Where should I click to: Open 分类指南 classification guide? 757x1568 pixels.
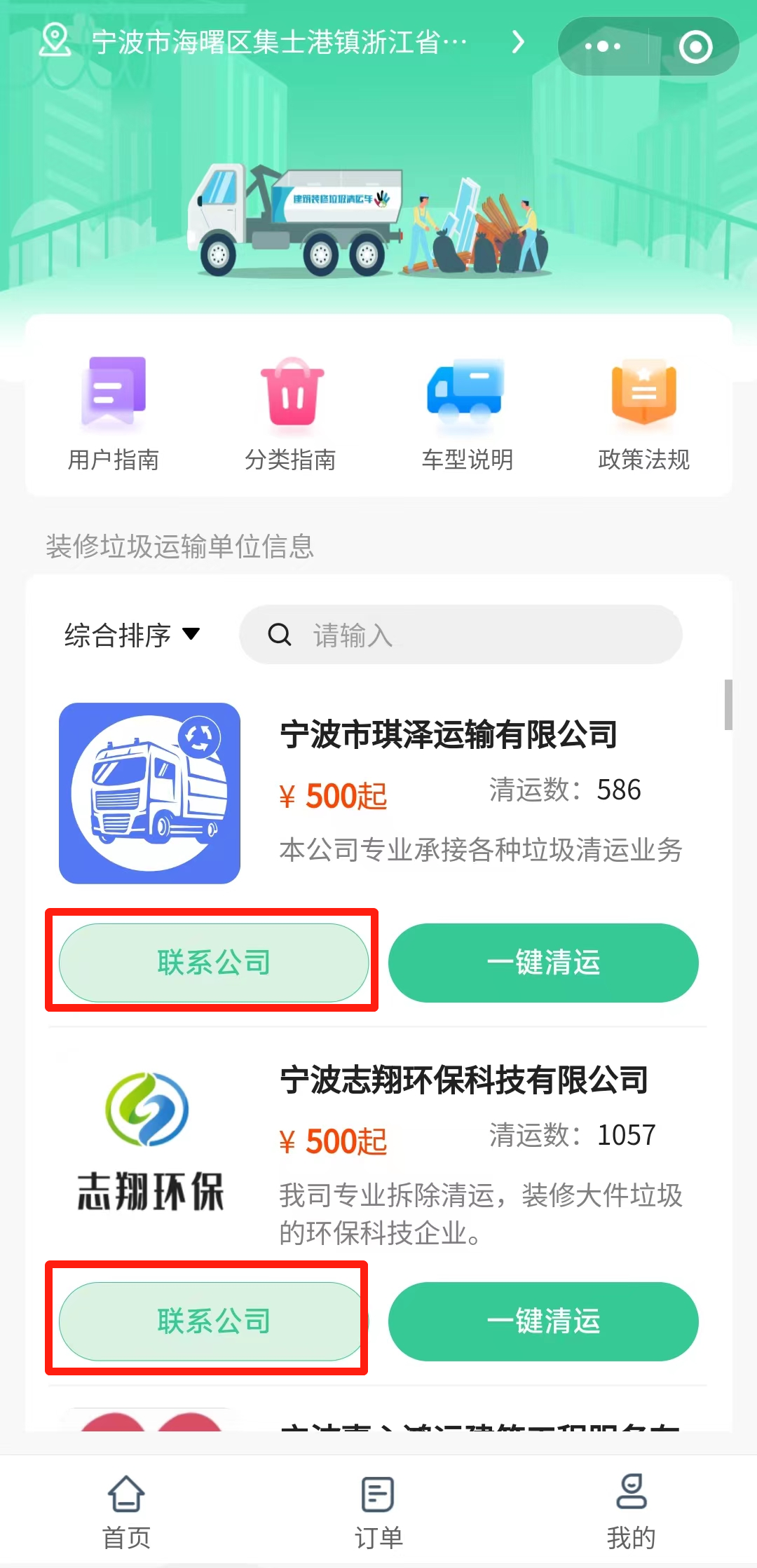[x=290, y=413]
